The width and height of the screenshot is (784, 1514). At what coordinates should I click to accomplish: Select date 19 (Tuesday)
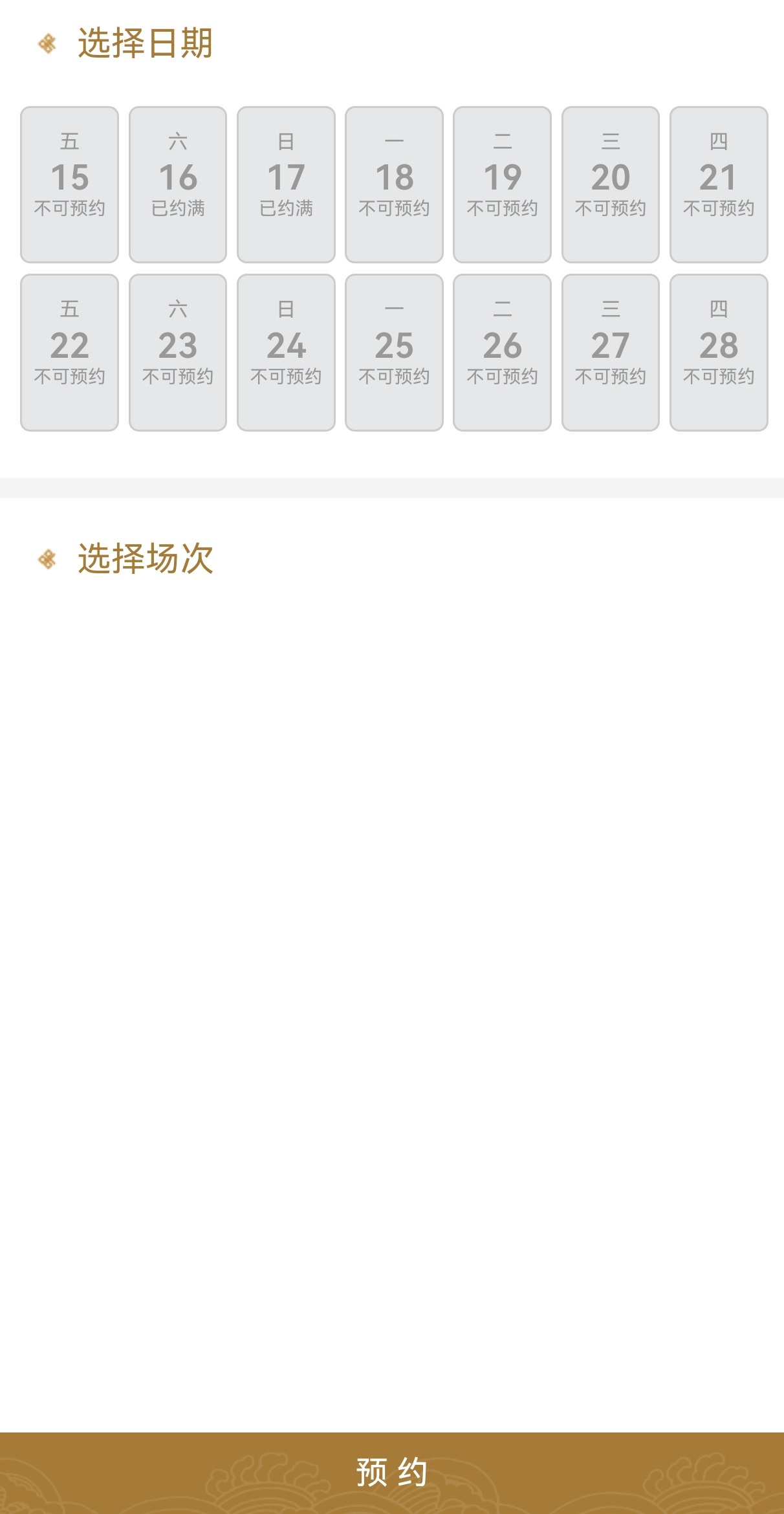coord(502,184)
